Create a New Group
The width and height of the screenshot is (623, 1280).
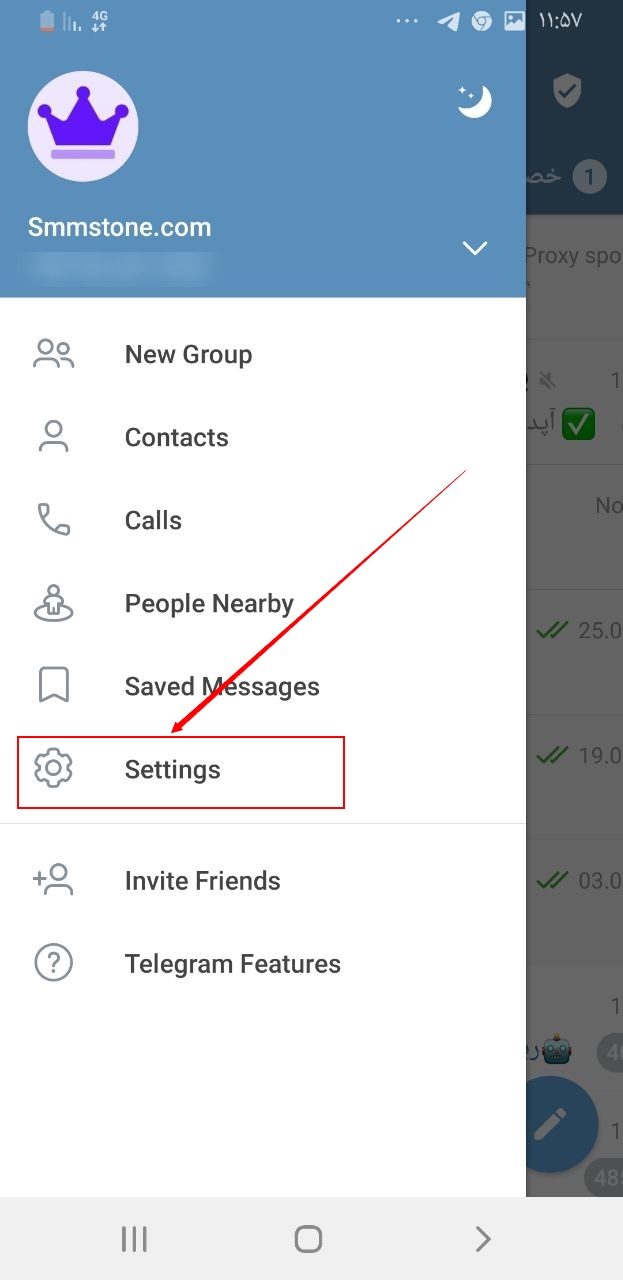263,355
